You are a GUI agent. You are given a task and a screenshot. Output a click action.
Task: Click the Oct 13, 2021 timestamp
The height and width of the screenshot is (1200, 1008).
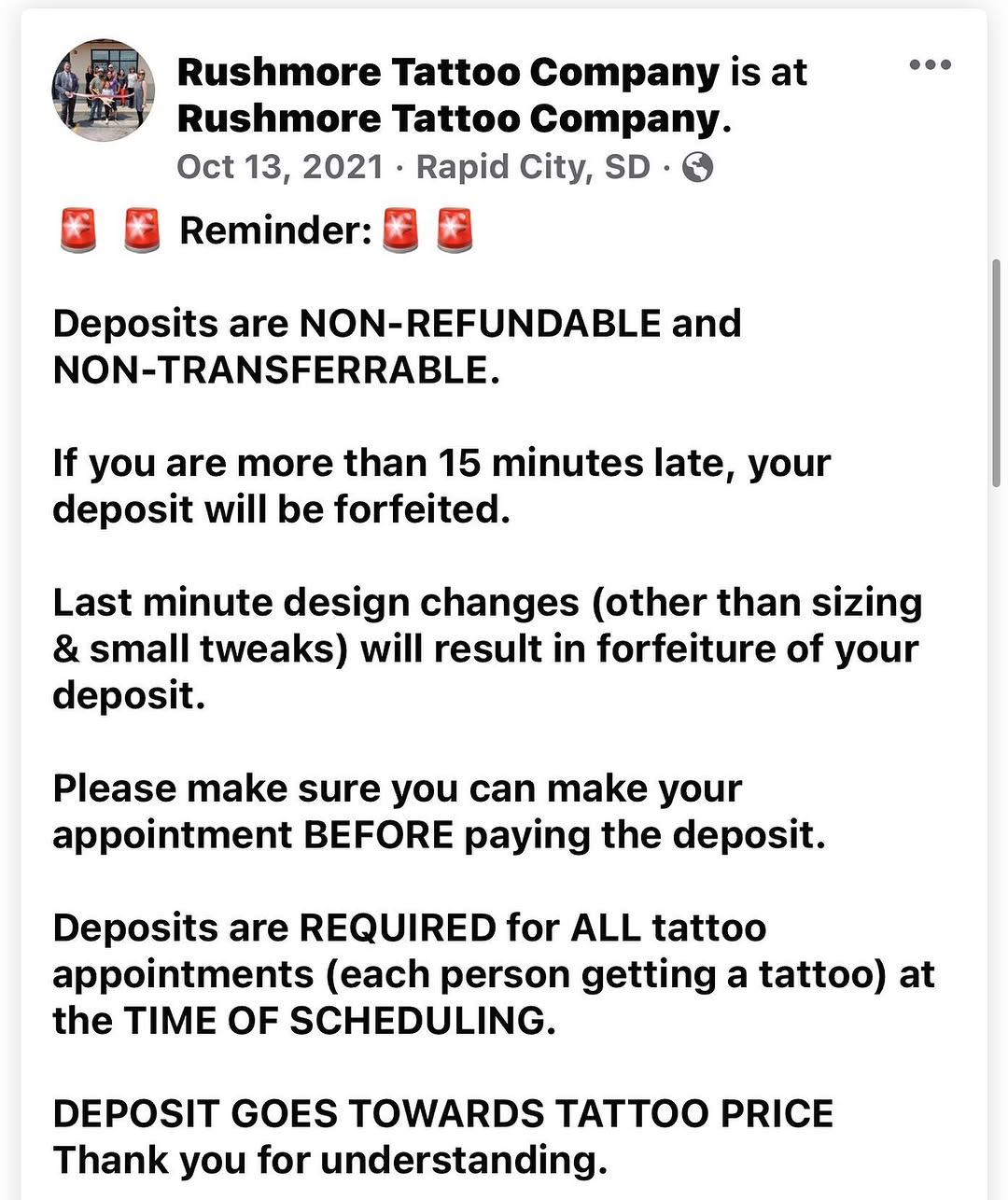(x=279, y=167)
